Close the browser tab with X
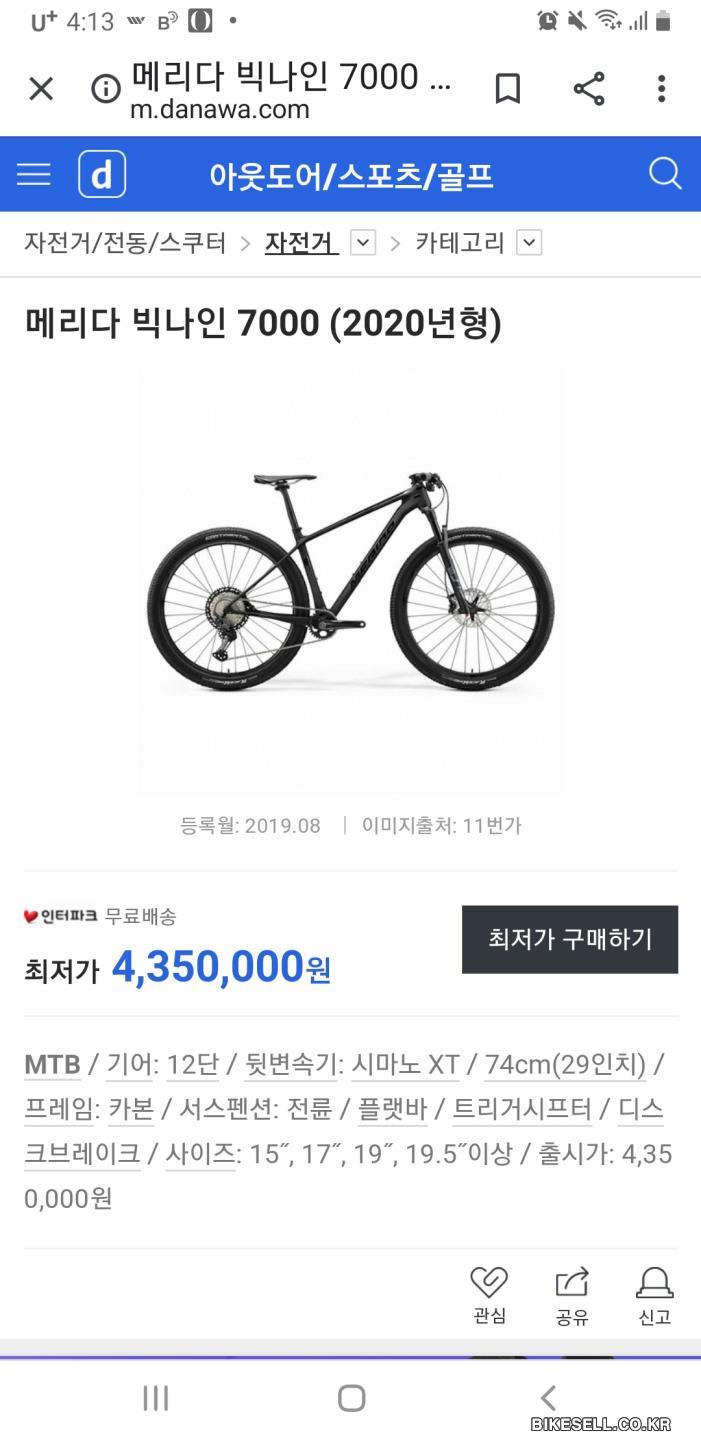Viewport: 701px width, 1441px height. point(41,89)
